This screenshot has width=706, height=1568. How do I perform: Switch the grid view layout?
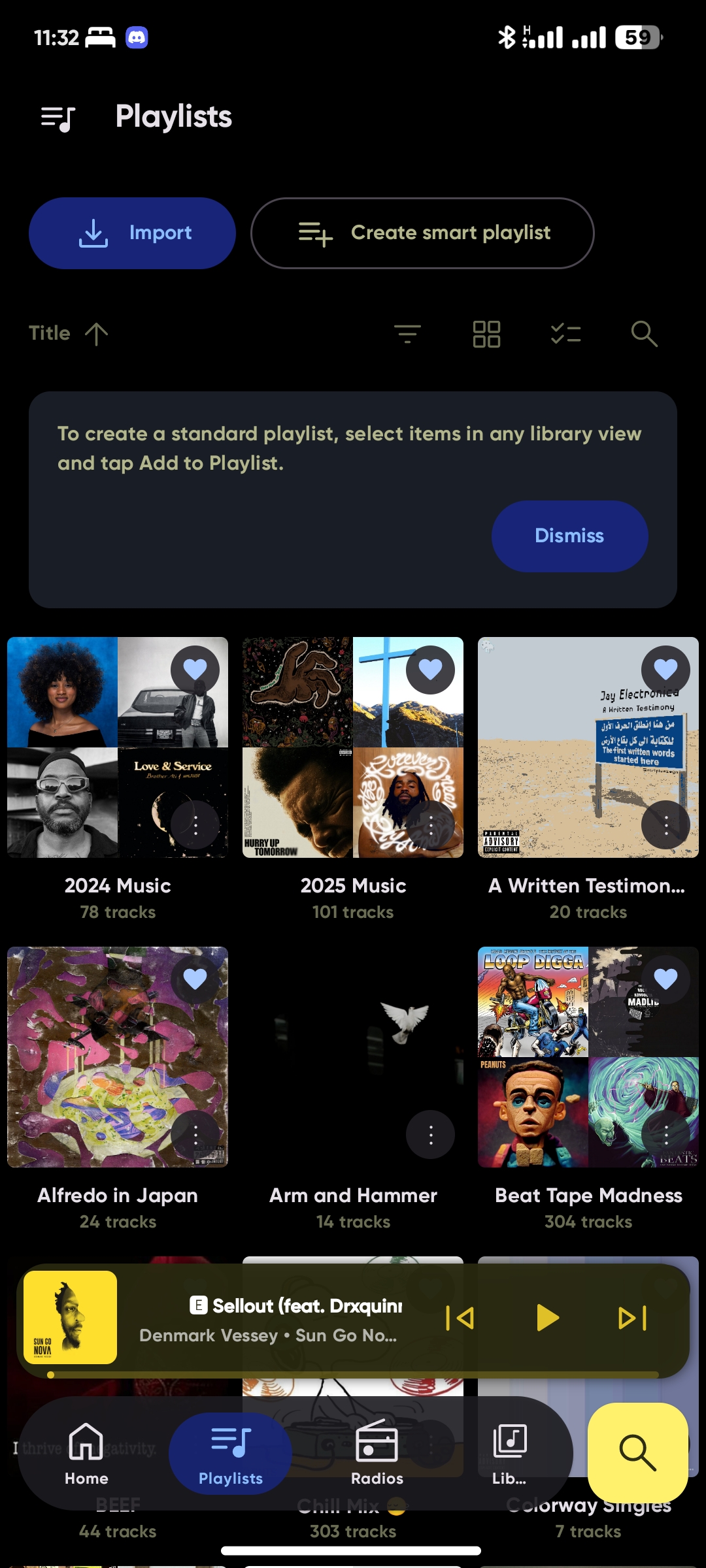(486, 334)
